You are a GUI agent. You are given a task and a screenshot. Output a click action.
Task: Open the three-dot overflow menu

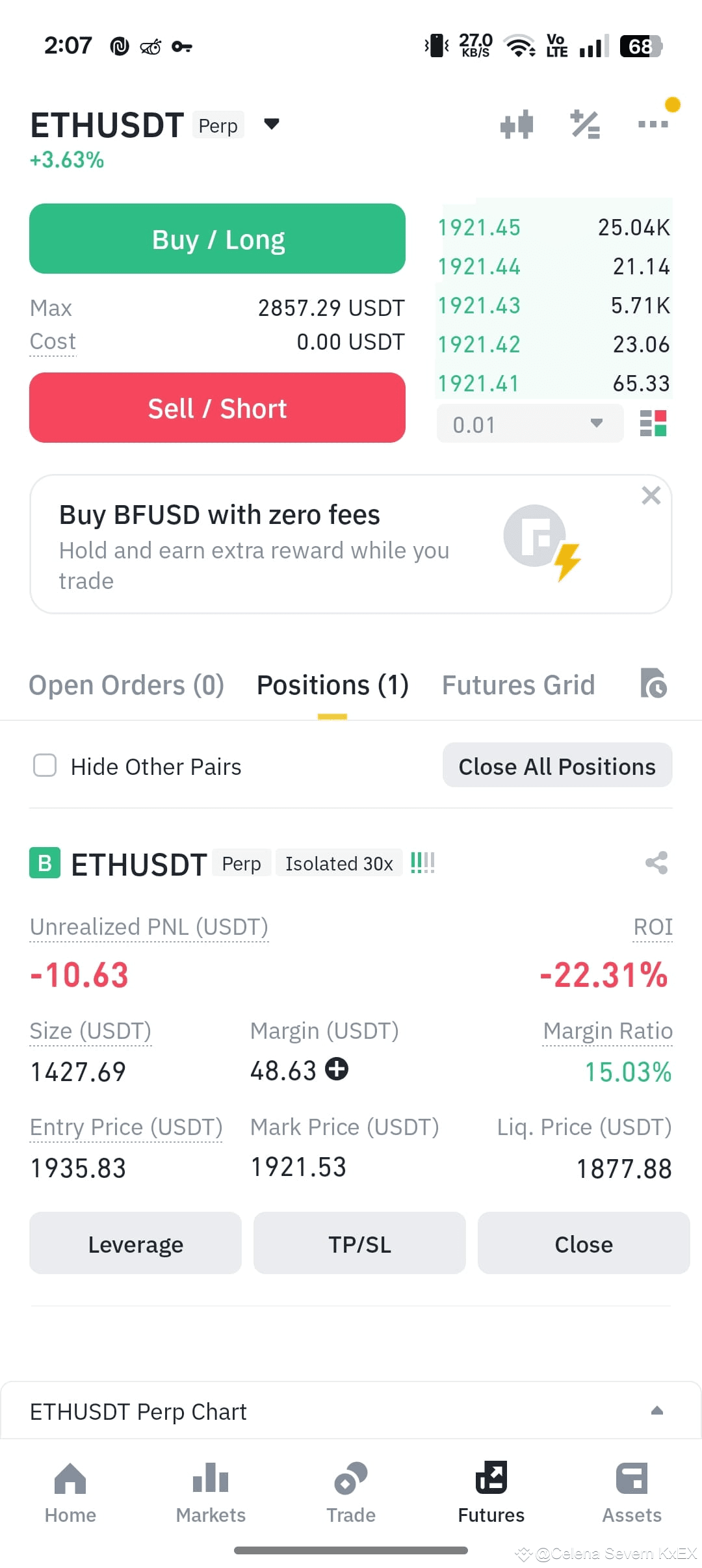pyautogui.click(x=653, y=124)
